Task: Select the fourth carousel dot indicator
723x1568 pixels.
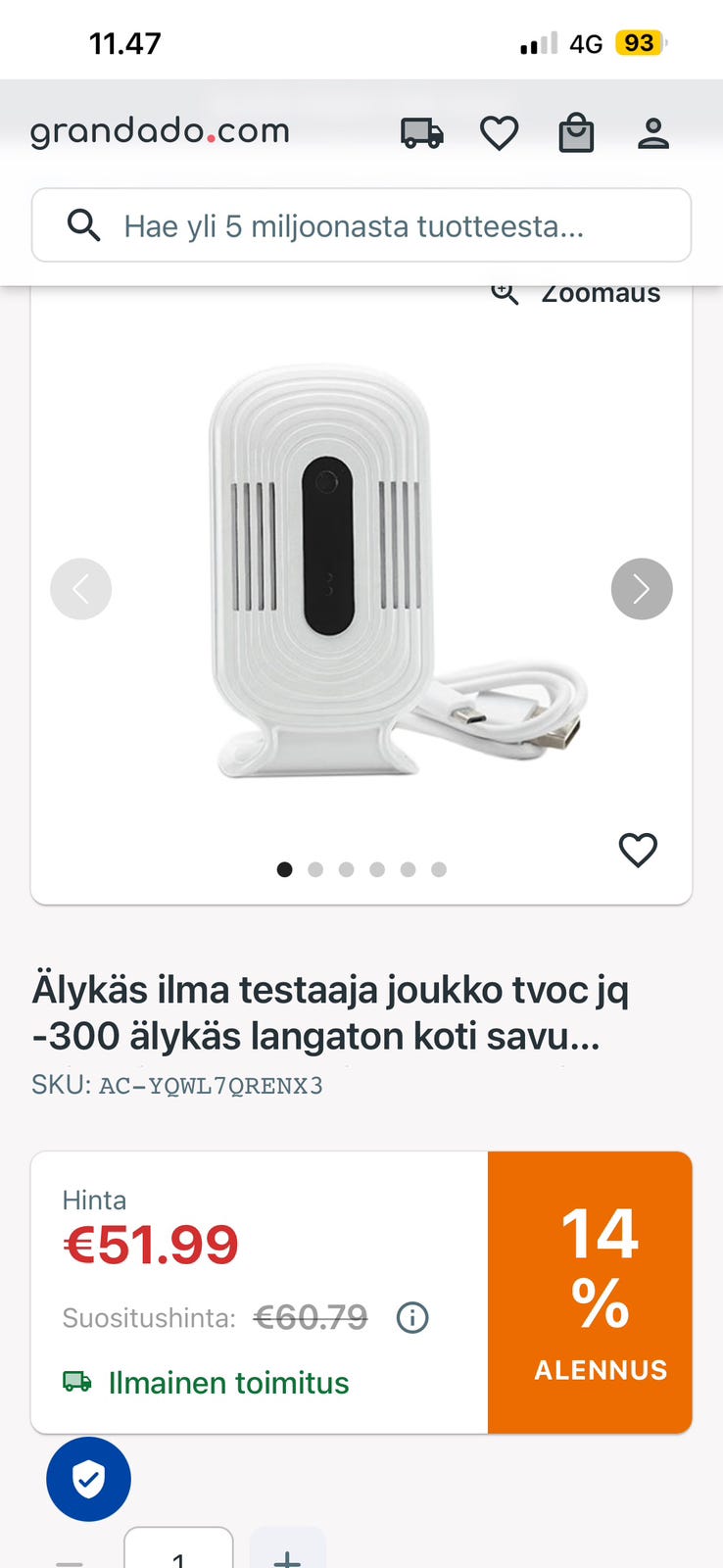Action: [x=377, y=869]
